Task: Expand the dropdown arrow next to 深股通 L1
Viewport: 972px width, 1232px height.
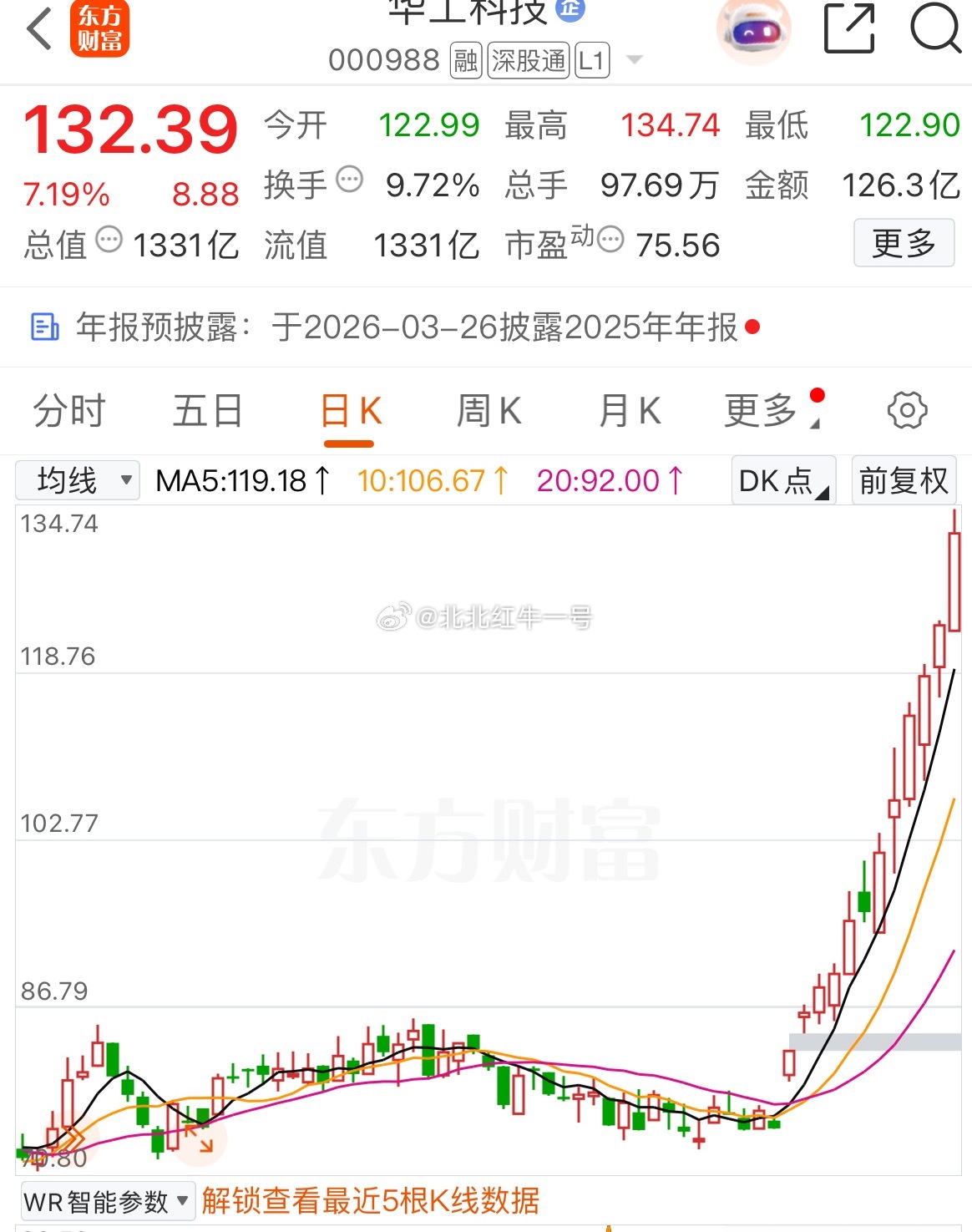Action: tap(634, 60)
